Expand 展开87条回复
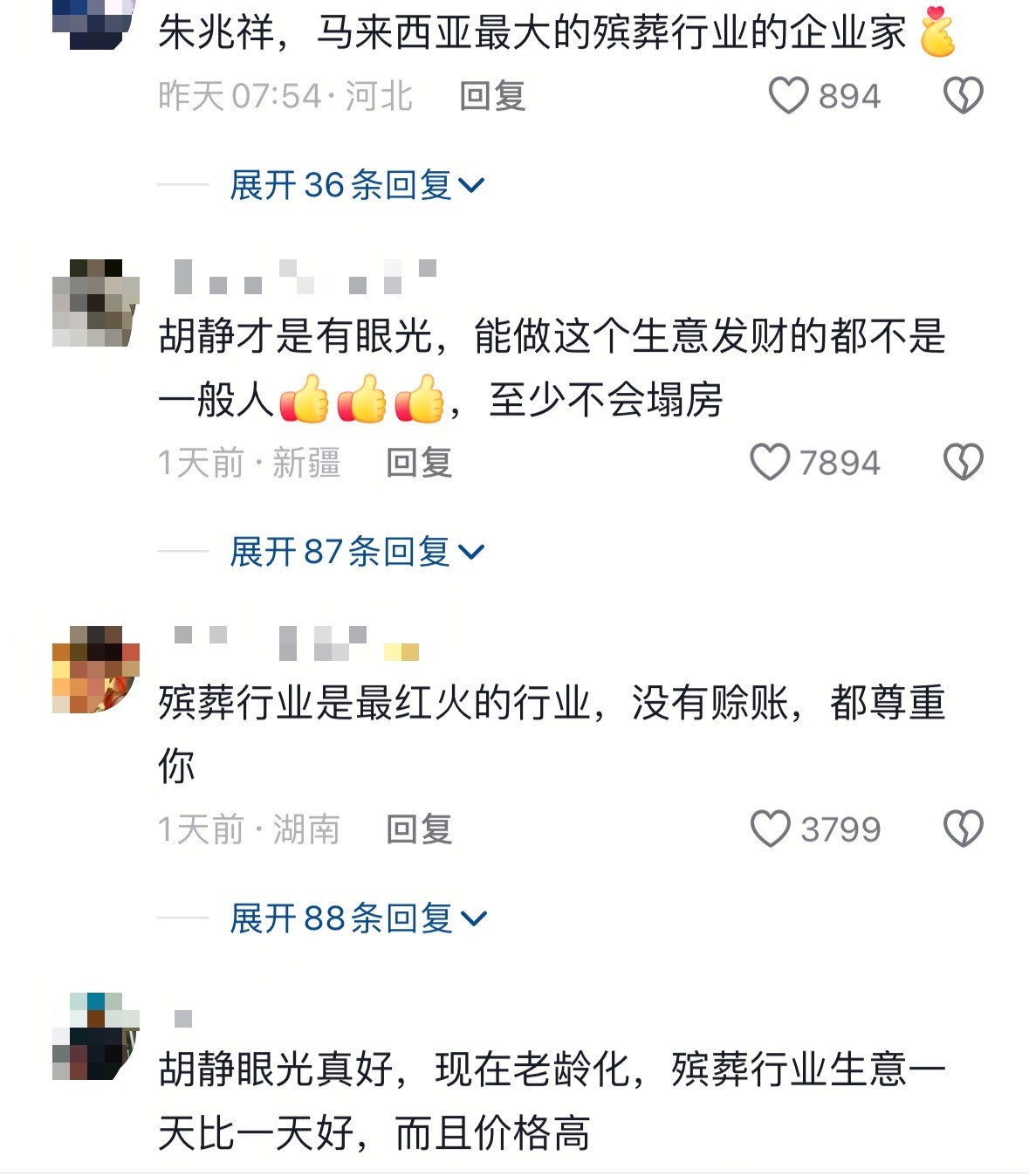 (356, 552)
